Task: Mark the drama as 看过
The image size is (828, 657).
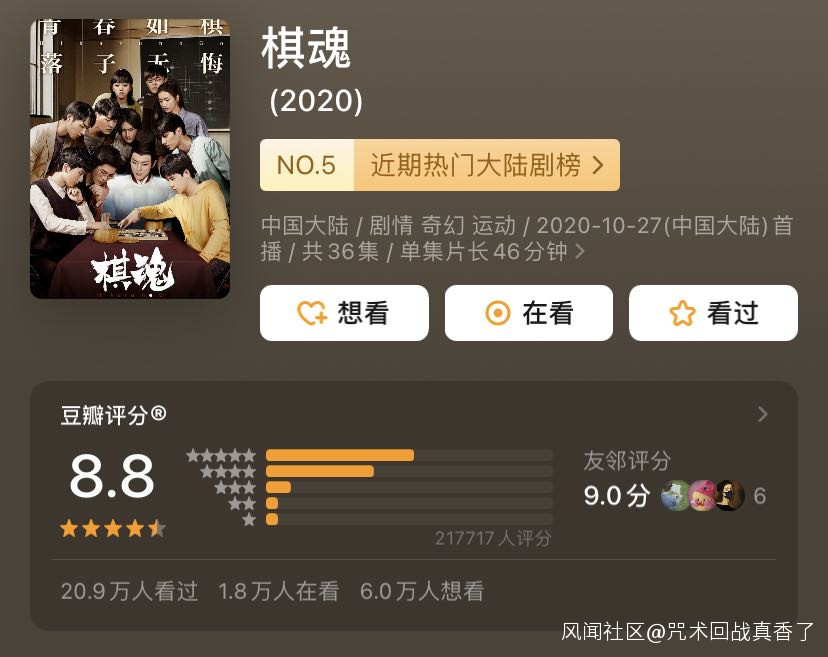Action: (x=713, y=313)
